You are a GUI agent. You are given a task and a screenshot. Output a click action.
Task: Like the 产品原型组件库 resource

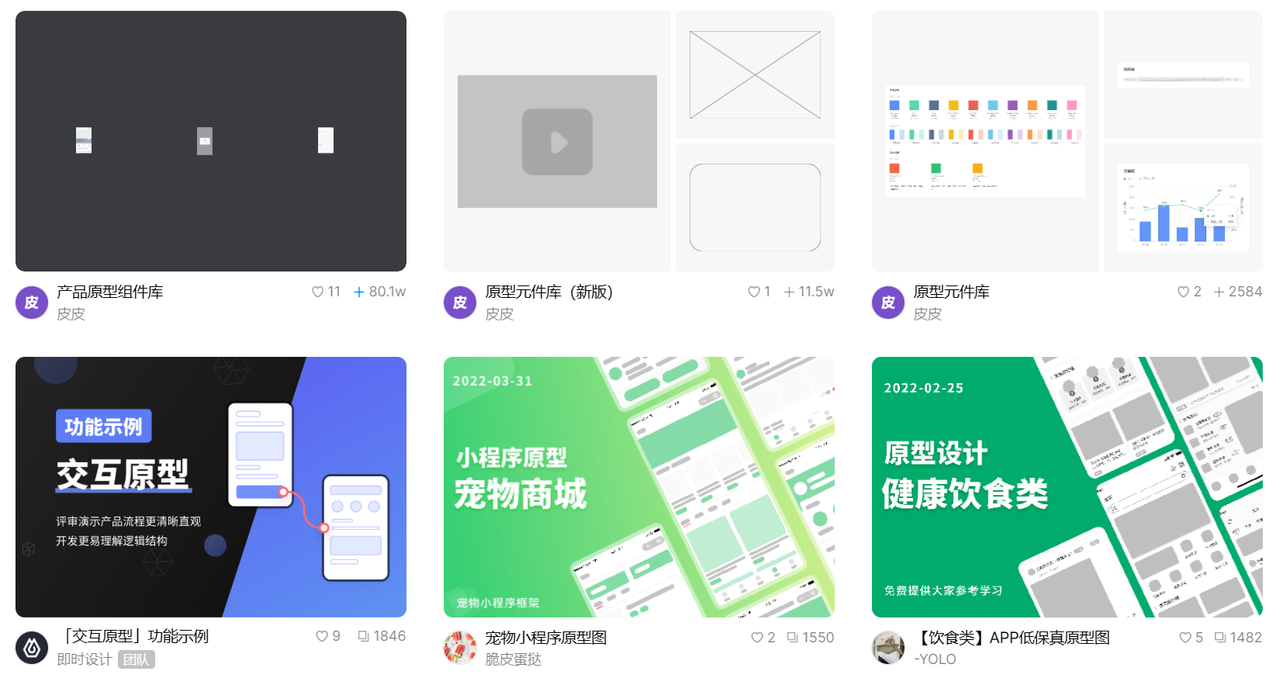(x=318, y=292)
